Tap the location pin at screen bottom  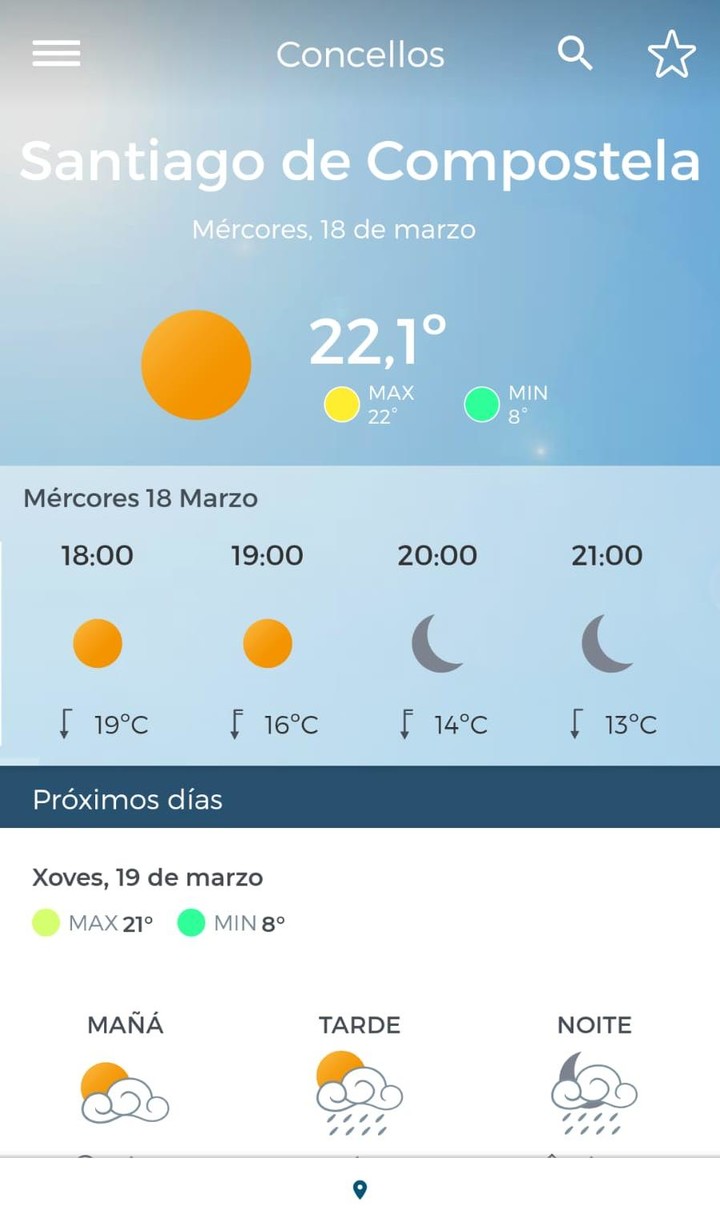pos(360,1189)
